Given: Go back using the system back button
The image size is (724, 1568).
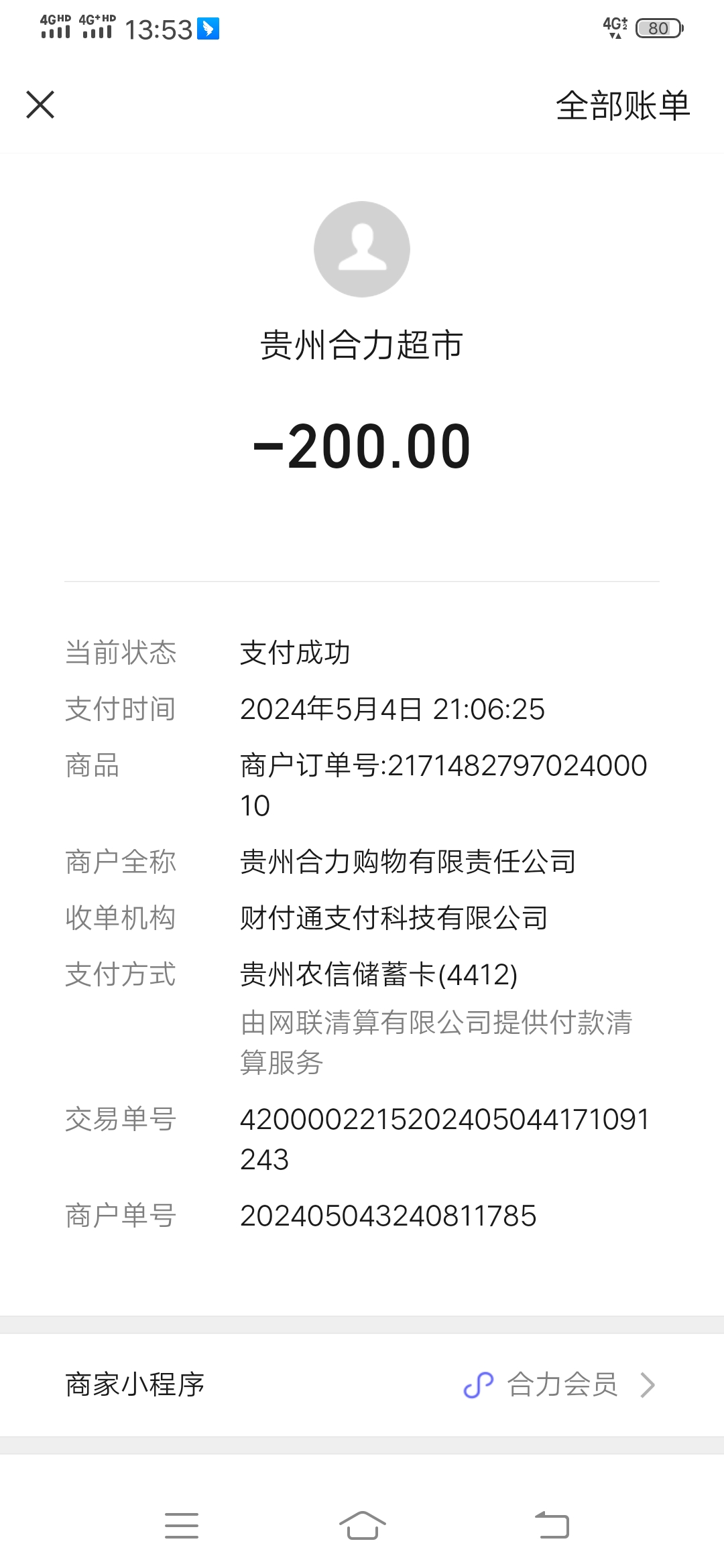Looking at the screenshot, I should 552,1525.
